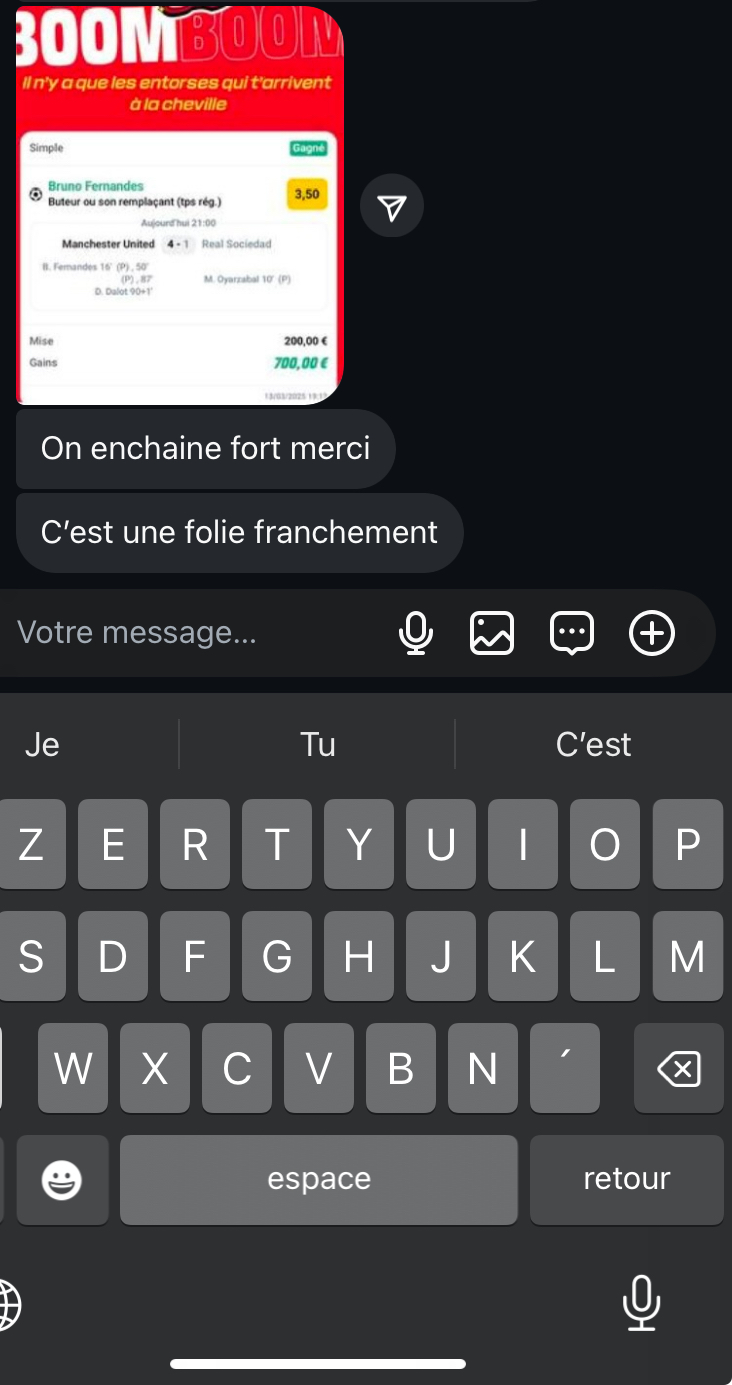Hit the 'retour' key
The width and height of the screenshot is (732, 1385).
point(626,1179)
